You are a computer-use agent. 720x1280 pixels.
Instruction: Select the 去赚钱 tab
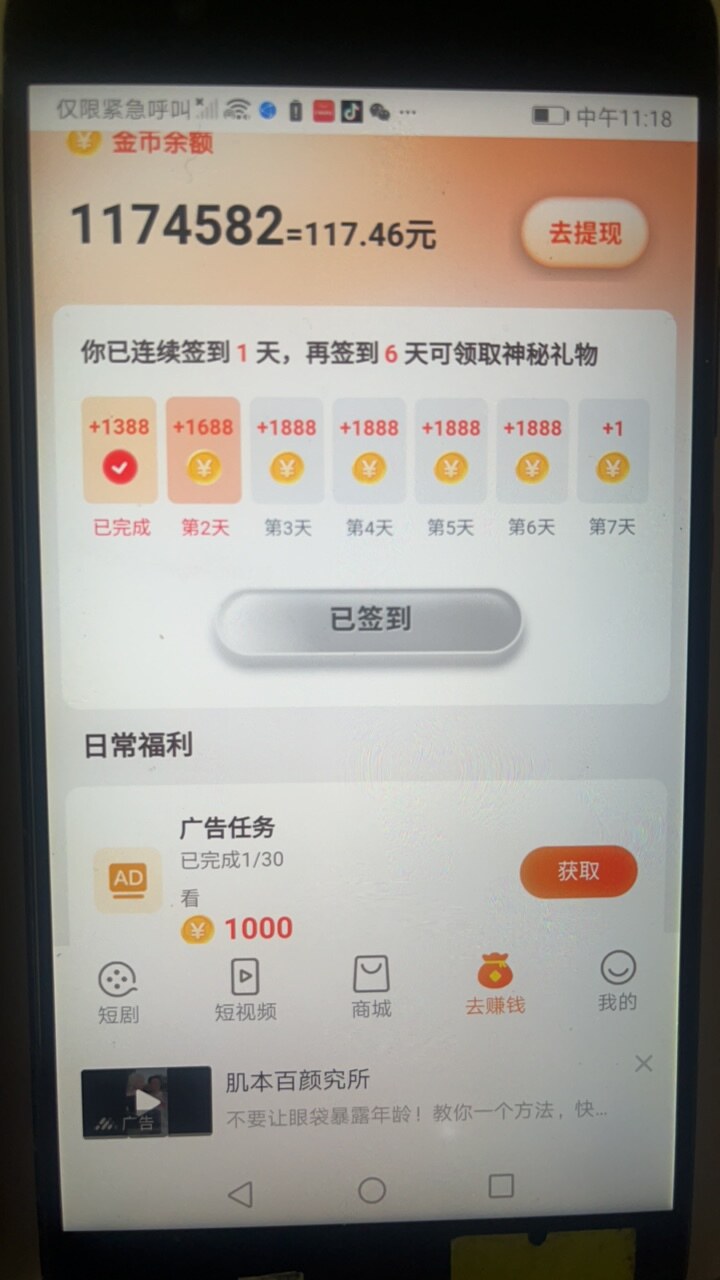[495, 986]
